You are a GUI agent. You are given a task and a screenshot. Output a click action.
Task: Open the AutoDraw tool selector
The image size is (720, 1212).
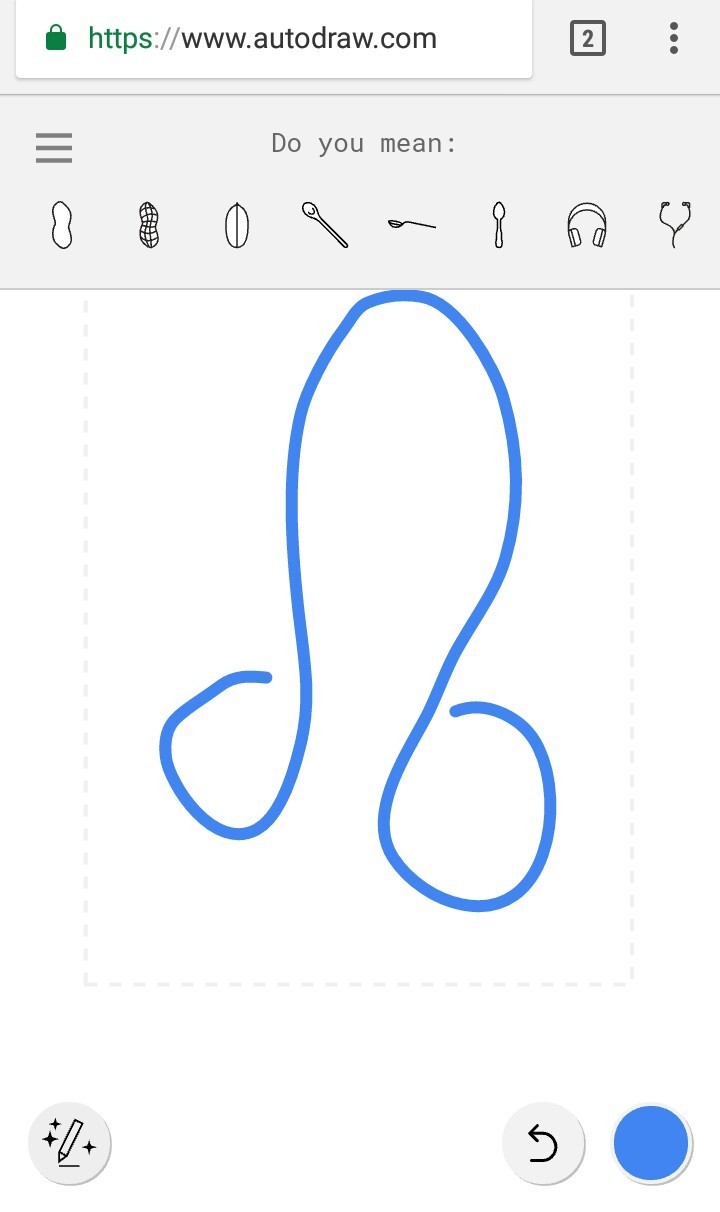coord(69,1142)
